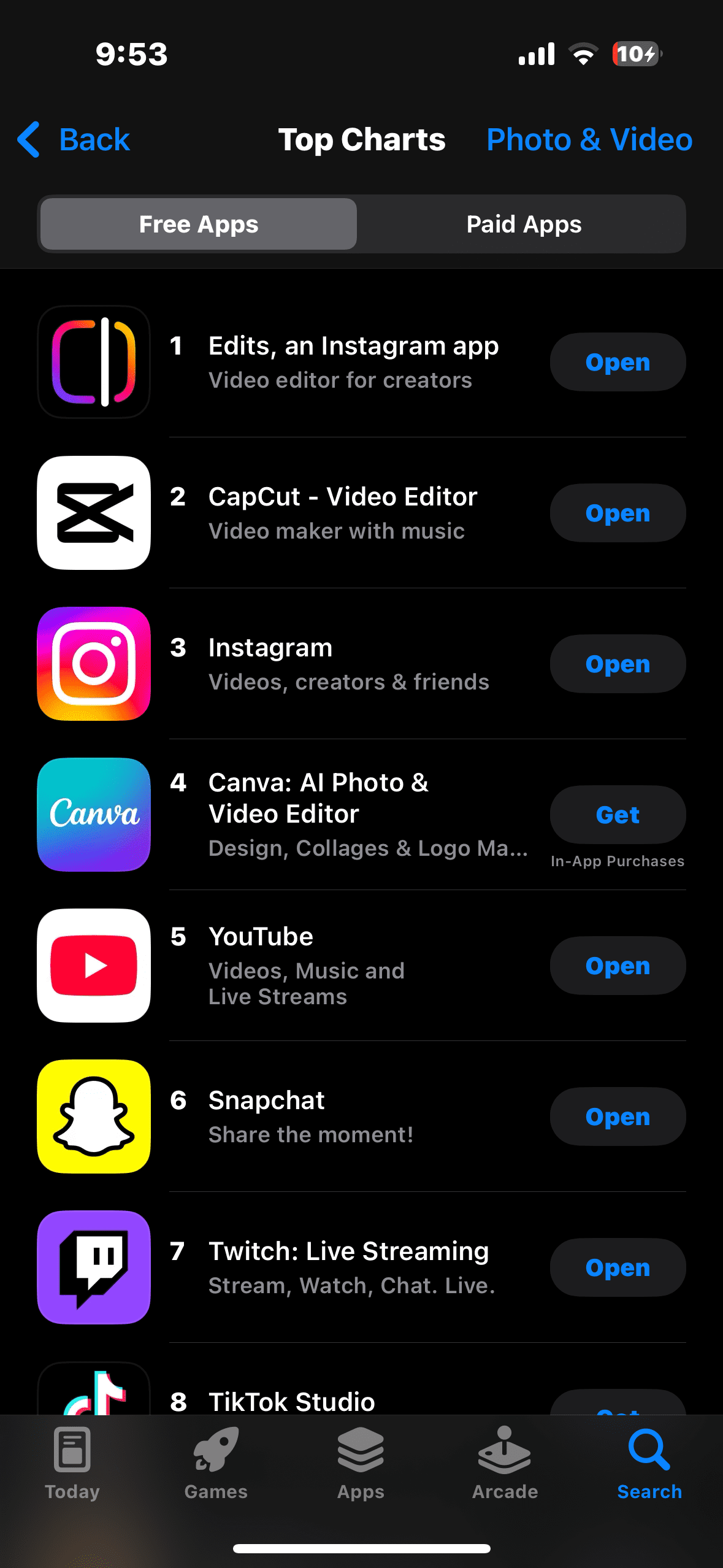Viewport: 723px width, 1568px height.
Task: Switch to the Paid Apps segment
Action: pyautogui.click(x=523, y=225)
